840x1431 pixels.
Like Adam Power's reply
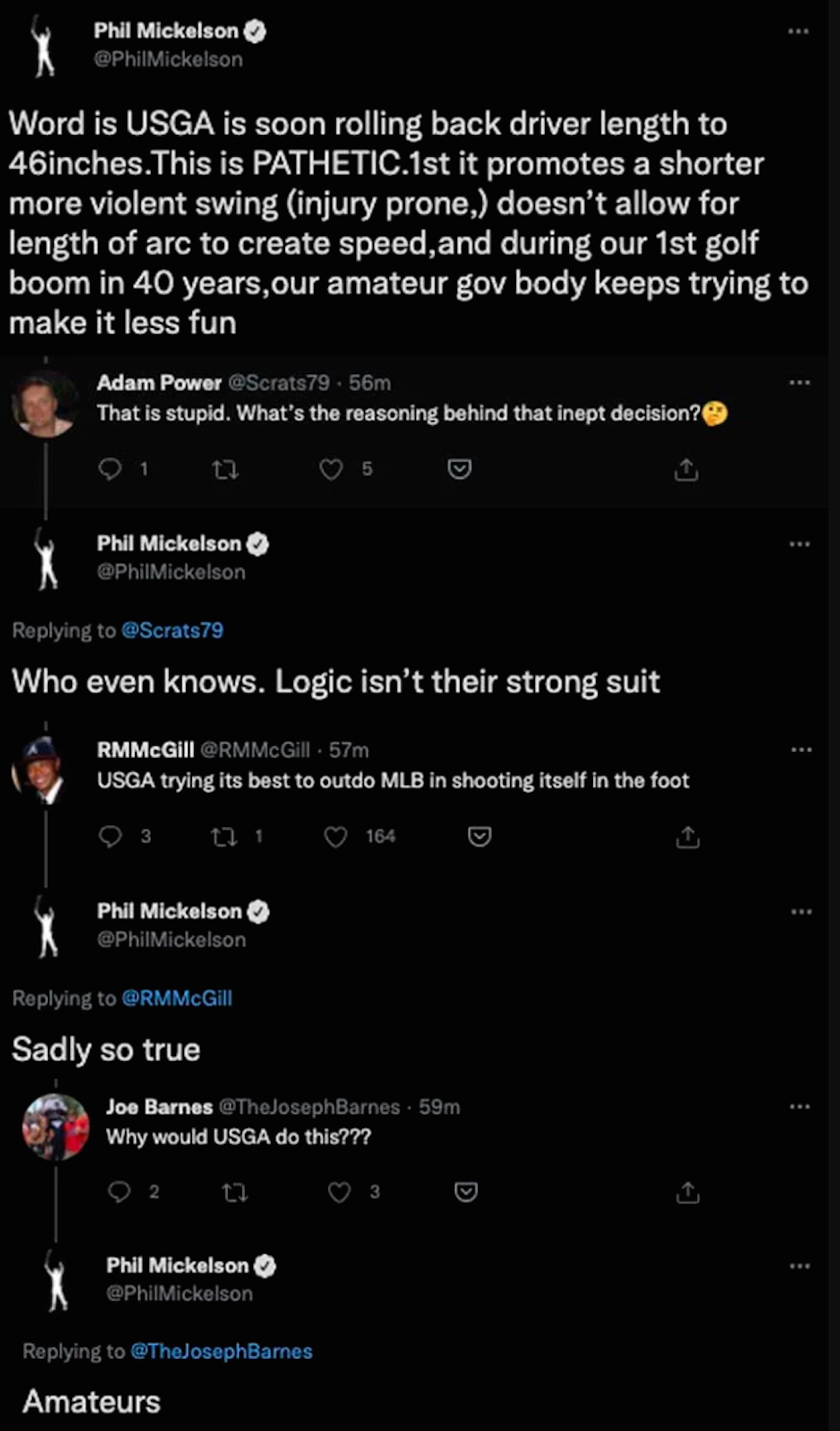331,470
